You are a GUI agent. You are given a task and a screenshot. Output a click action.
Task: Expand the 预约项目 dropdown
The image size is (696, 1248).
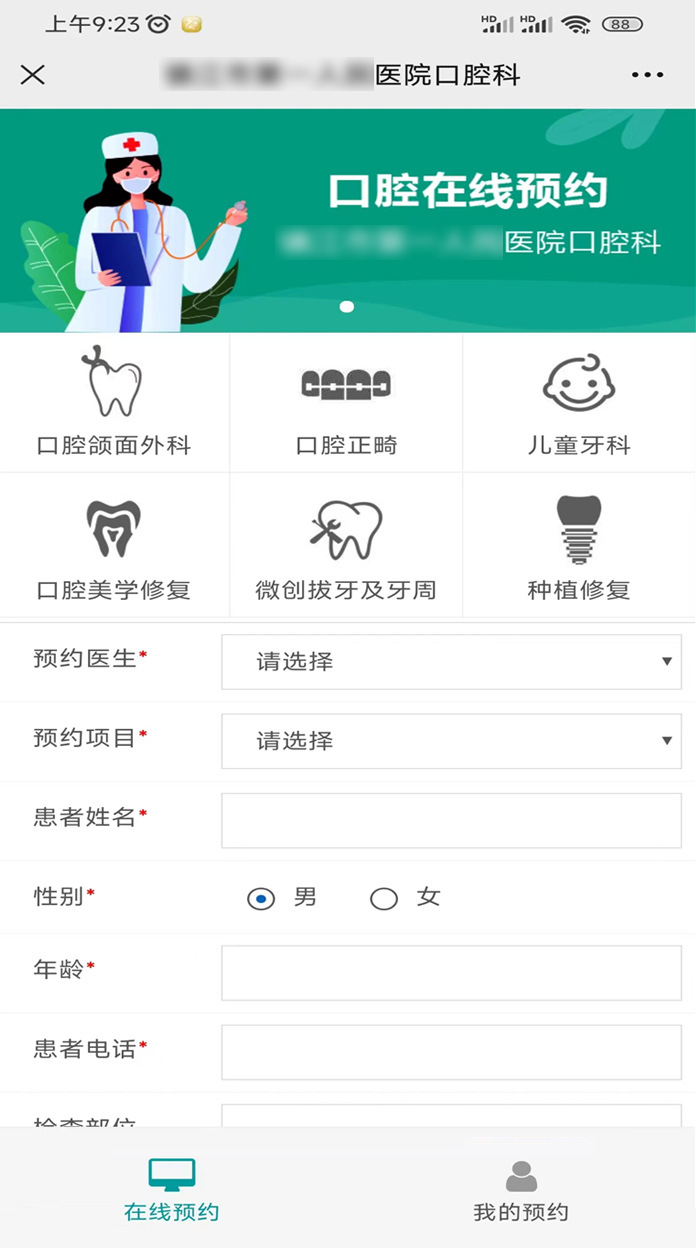(x=451, y=742)
